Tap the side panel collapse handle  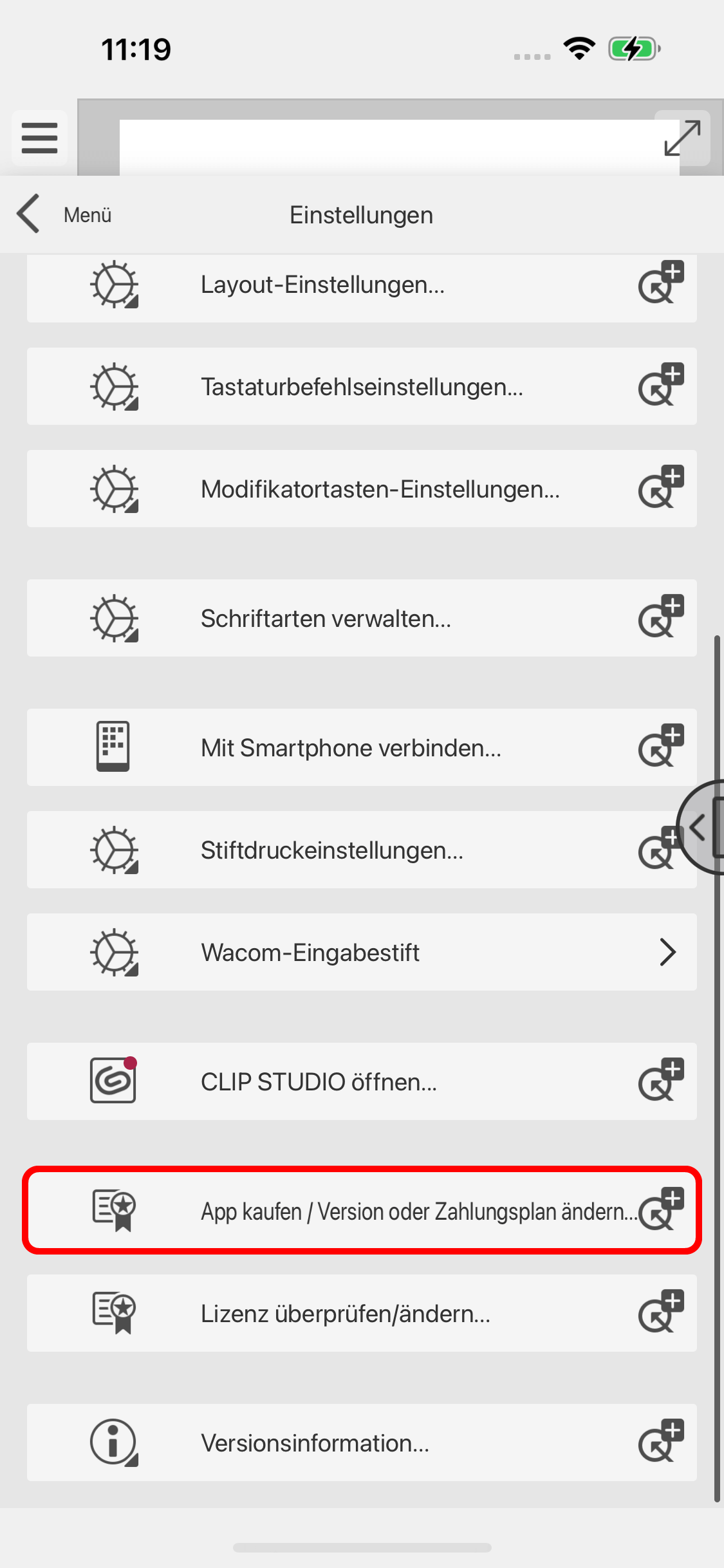coord(703,827)
